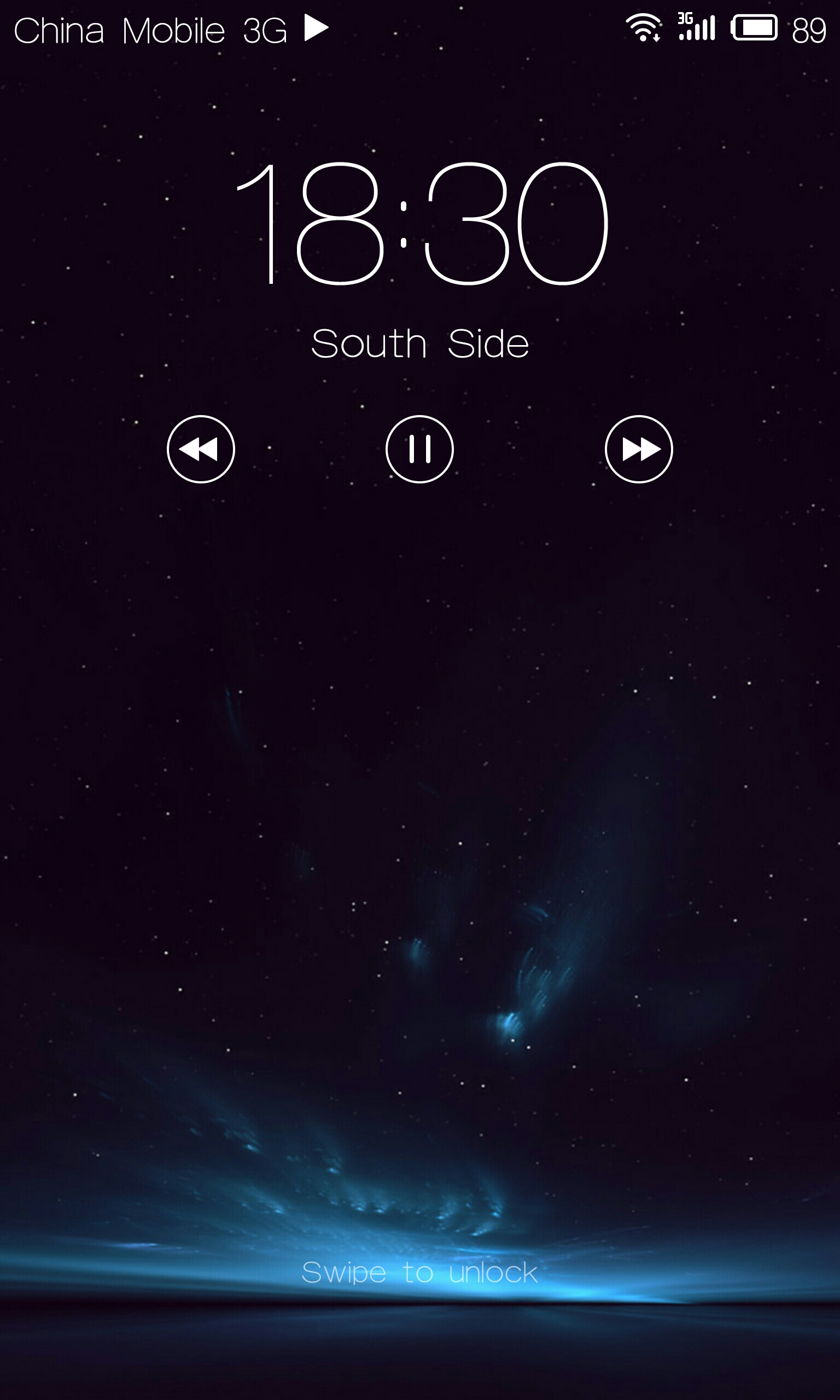The height and width of the screenshot is (1400, 840).
Task: Skip back to the previous track
Action: [201, 450]
